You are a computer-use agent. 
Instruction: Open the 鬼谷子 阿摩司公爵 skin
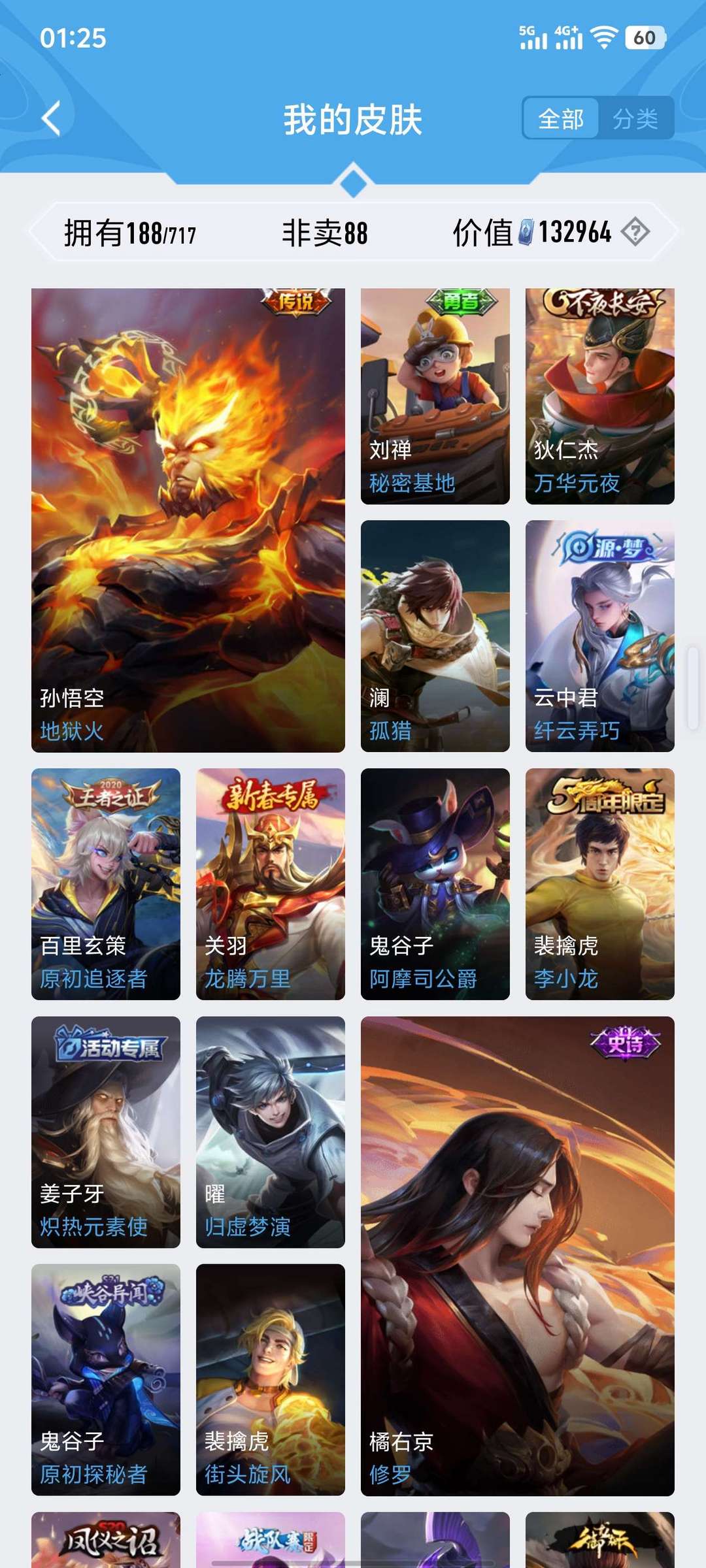point(435,884)
